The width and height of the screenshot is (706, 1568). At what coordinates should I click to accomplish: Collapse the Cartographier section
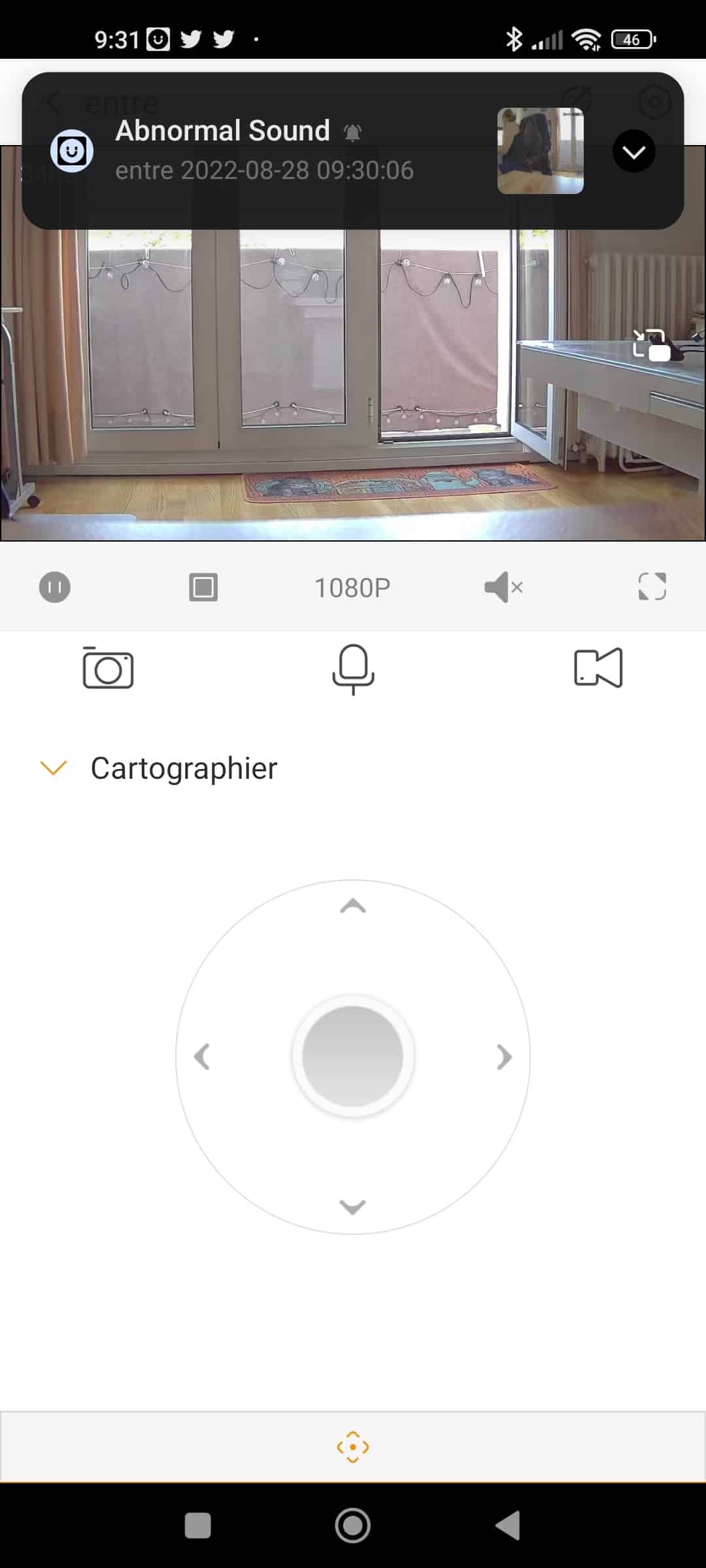[x=54, y=768]
